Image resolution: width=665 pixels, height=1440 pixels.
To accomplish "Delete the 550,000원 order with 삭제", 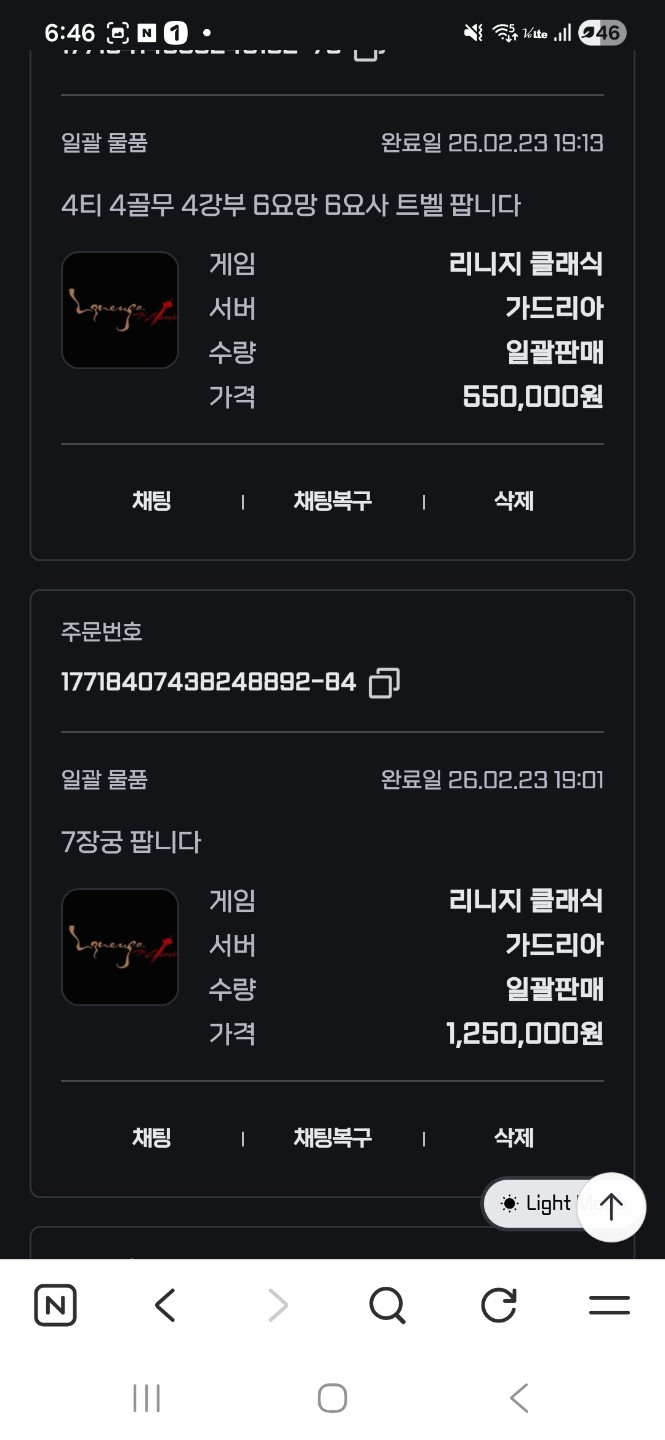I will tap(514, 501).
